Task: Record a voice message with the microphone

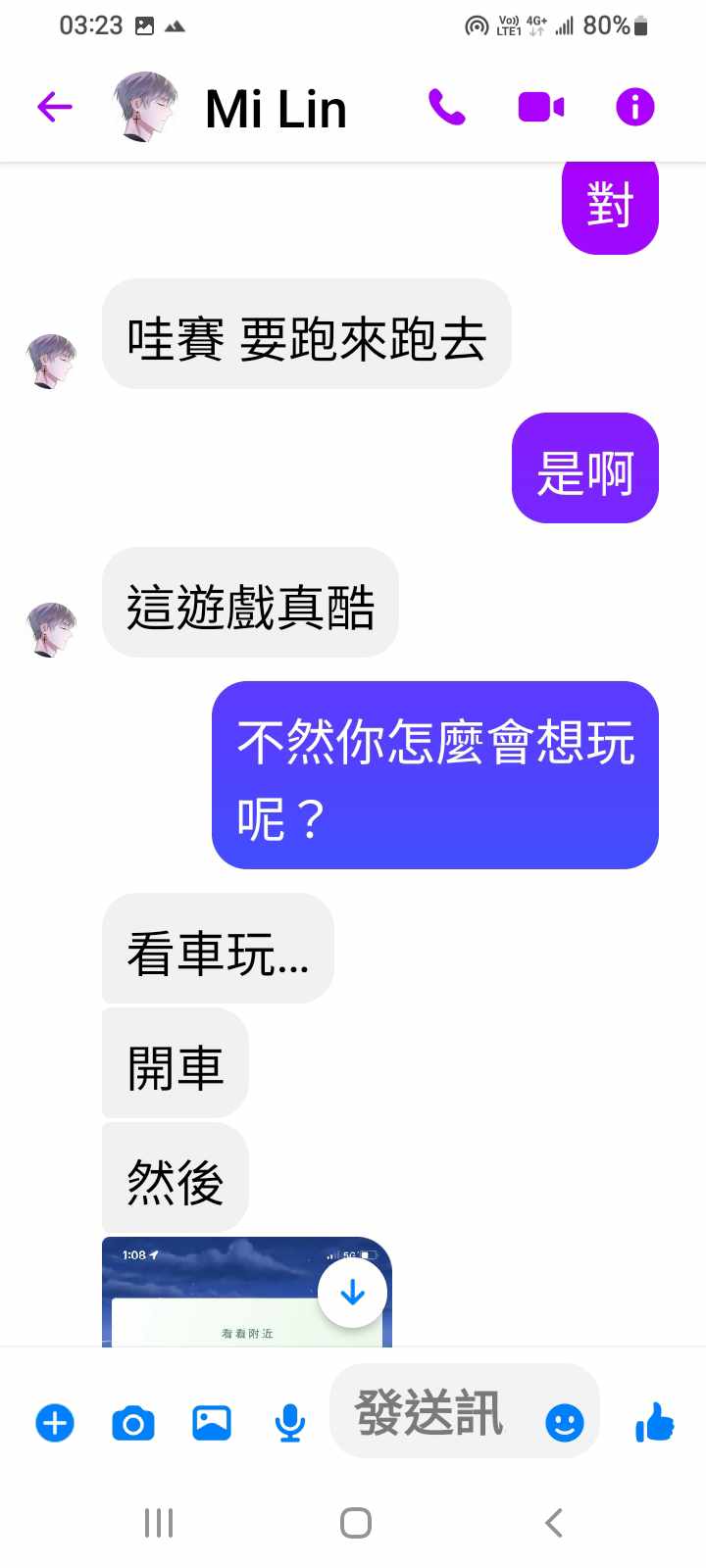Action: coord(289,1423)
